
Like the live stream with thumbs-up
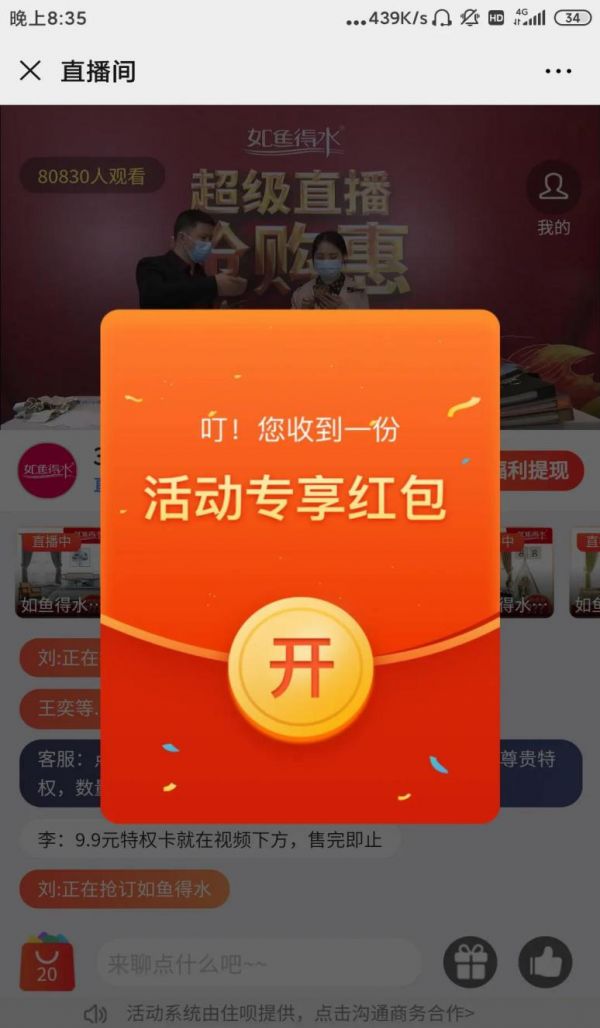pos(545,963)
